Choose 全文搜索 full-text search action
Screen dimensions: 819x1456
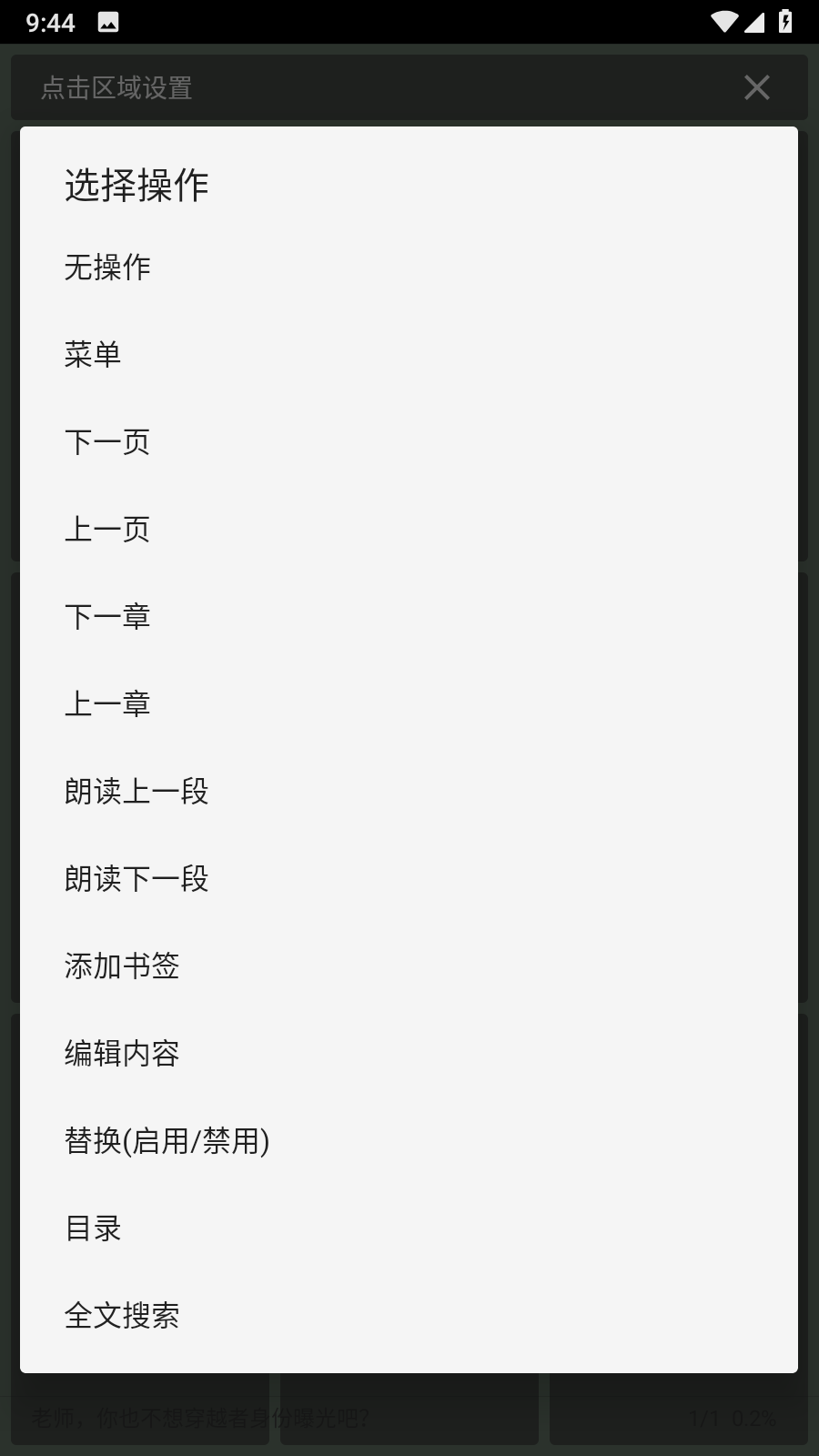(122, 1315)
